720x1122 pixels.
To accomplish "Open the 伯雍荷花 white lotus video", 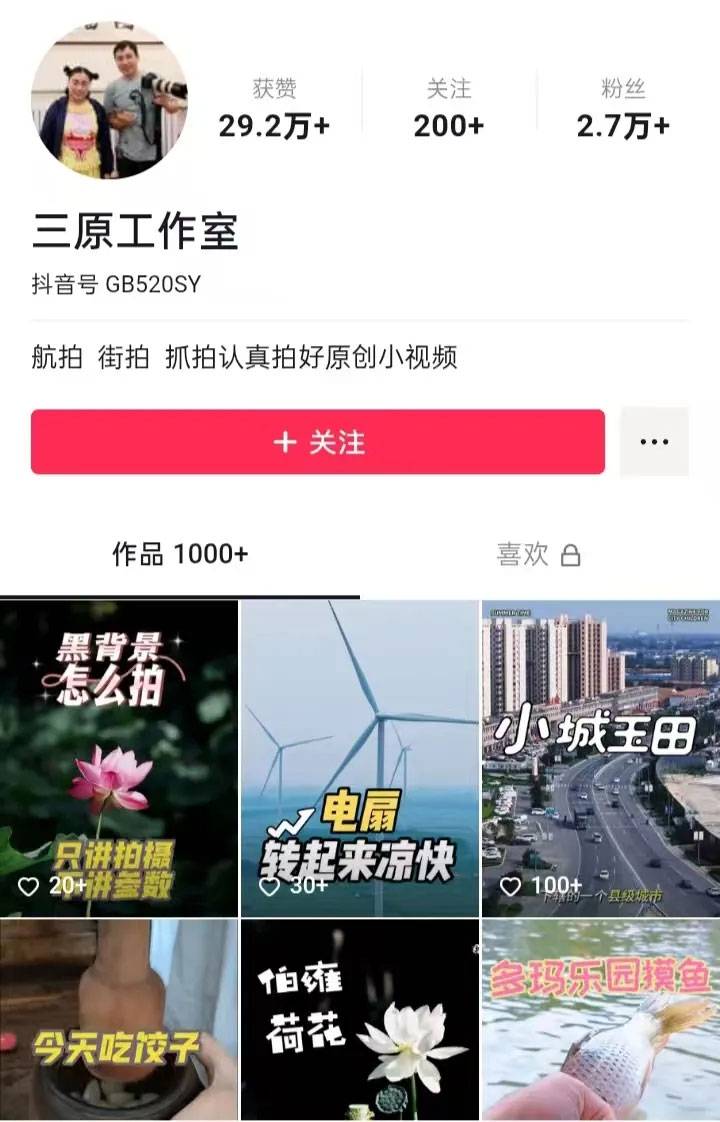I will (x=360, y=1020).
